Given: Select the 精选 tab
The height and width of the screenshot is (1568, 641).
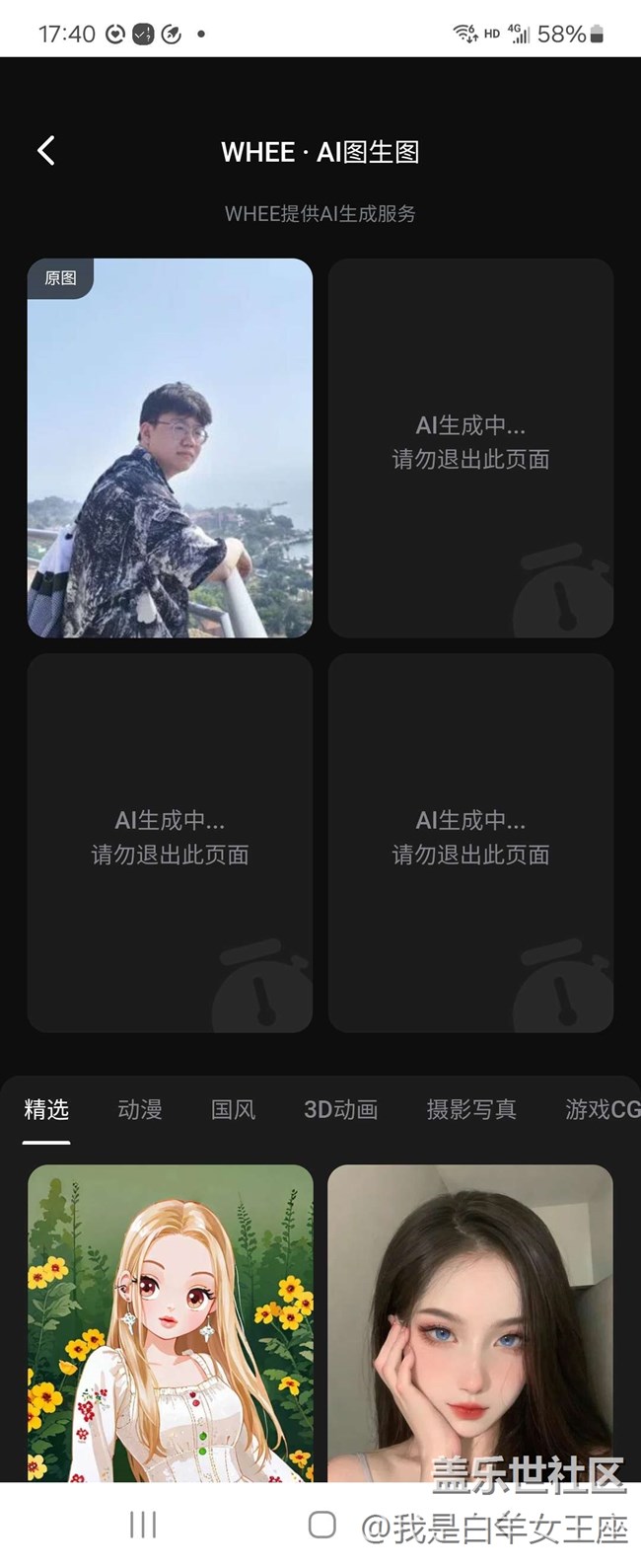Looking at the screenshot, I should click(46, 1109).
